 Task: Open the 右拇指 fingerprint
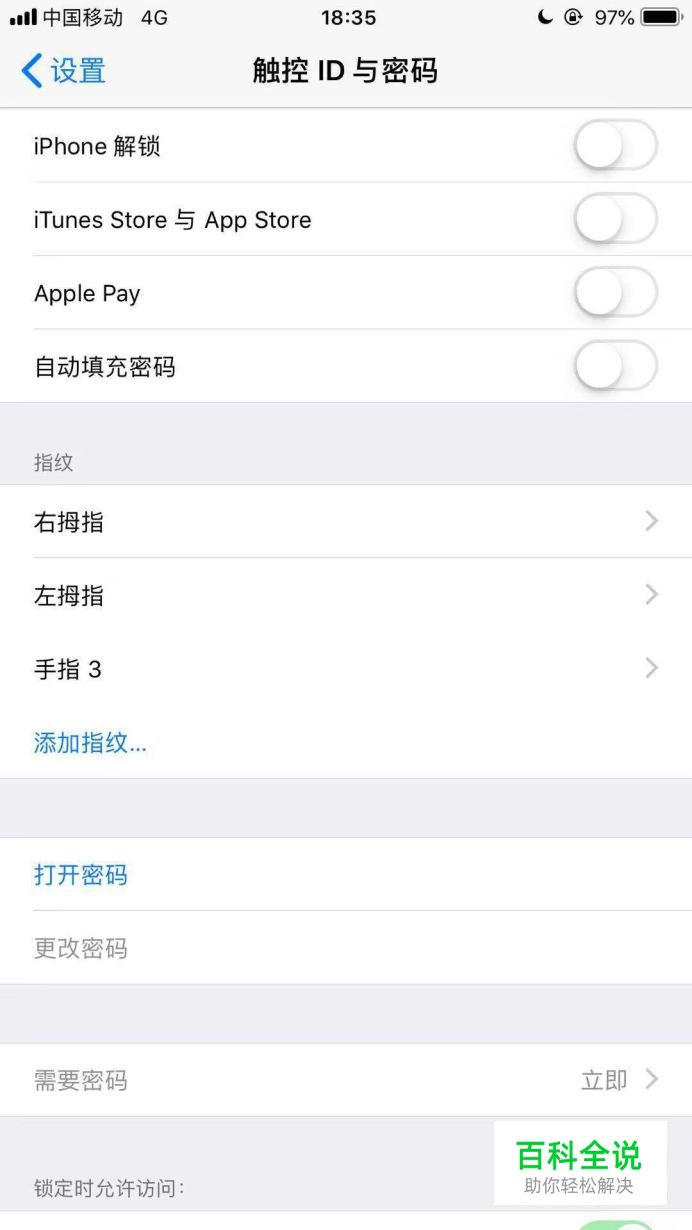[346, 522]
